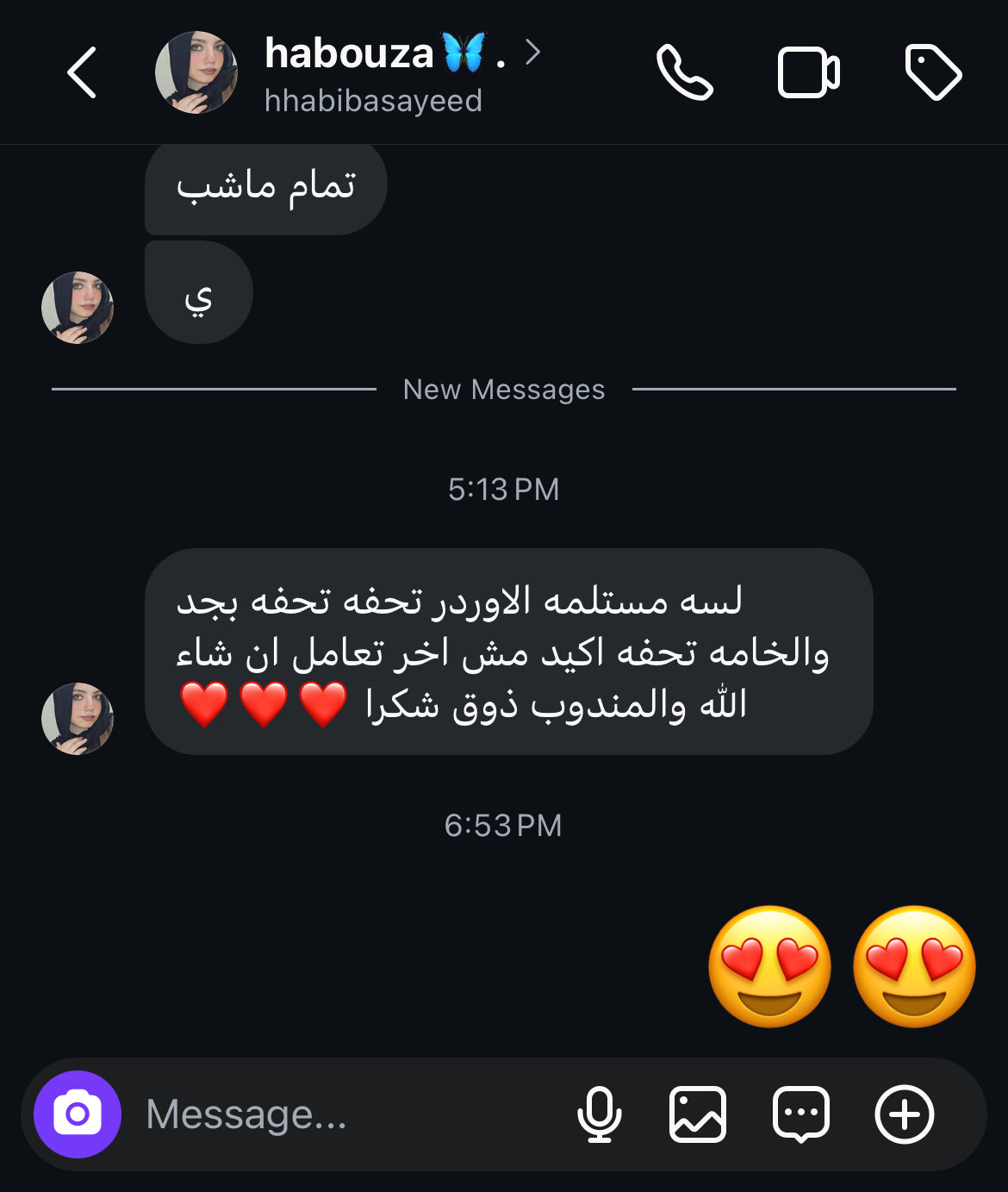1008x1192 pixels.
Task: Go back to the inbox list
Action: pos(82,72)
